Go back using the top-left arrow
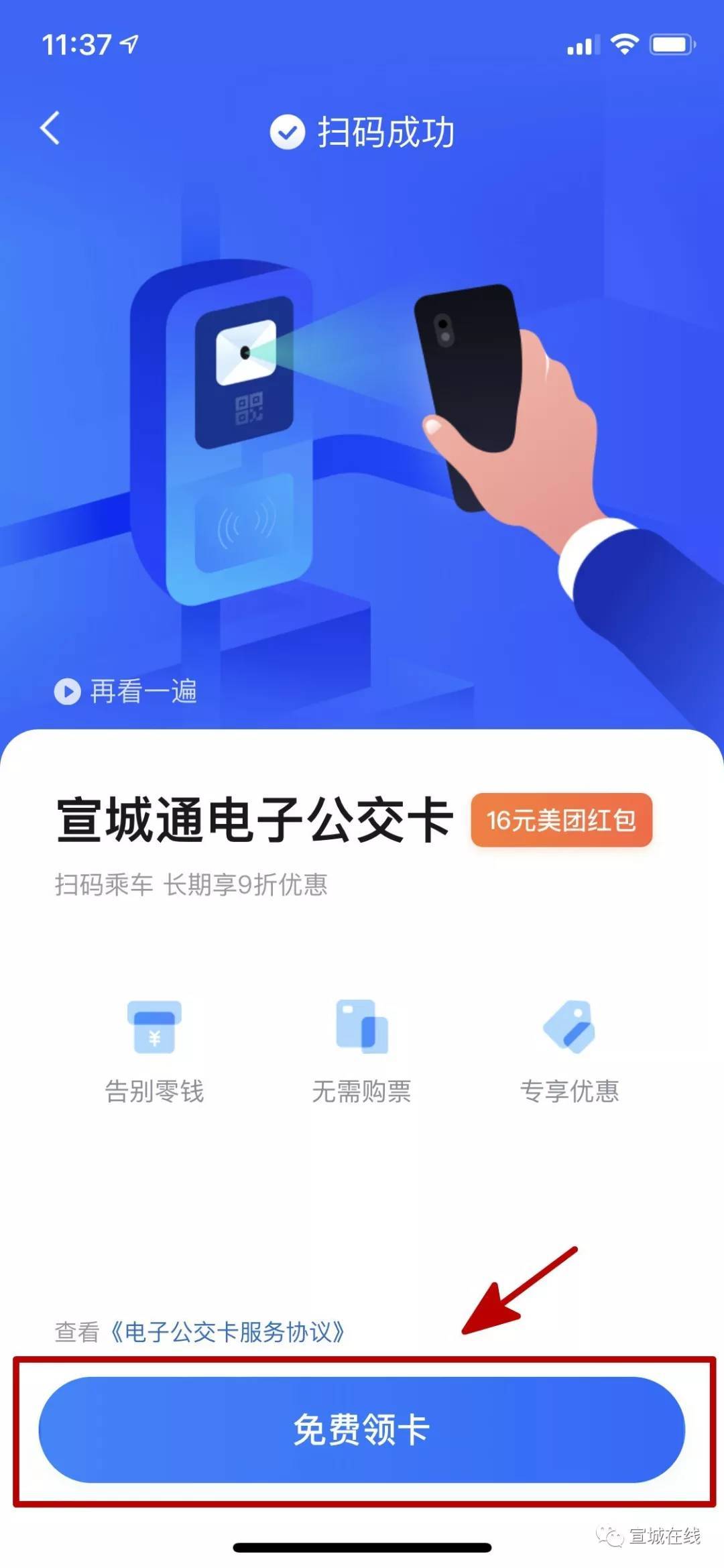The width and height of the screenshot is (724, 1568). point(50,128)
